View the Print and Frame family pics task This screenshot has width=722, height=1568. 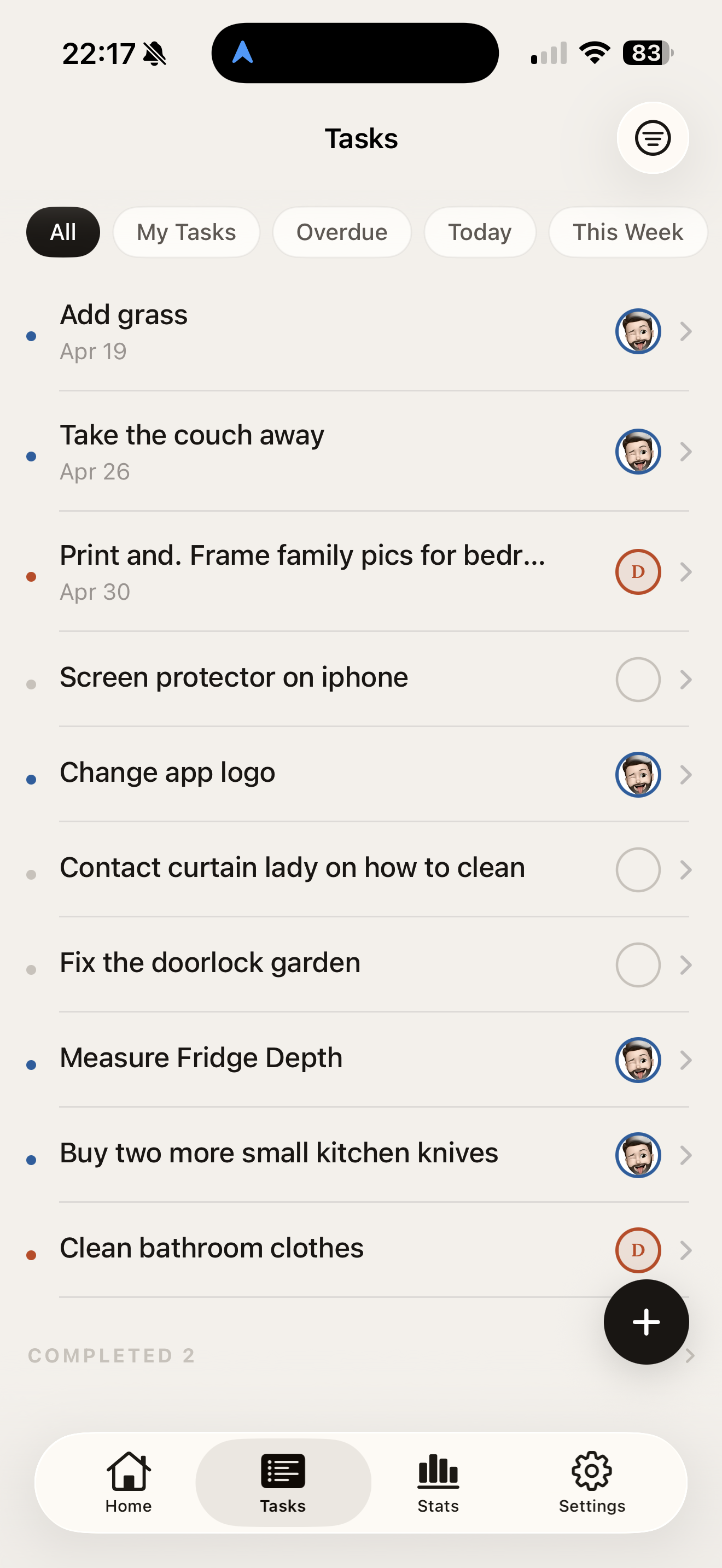[304, 571]
